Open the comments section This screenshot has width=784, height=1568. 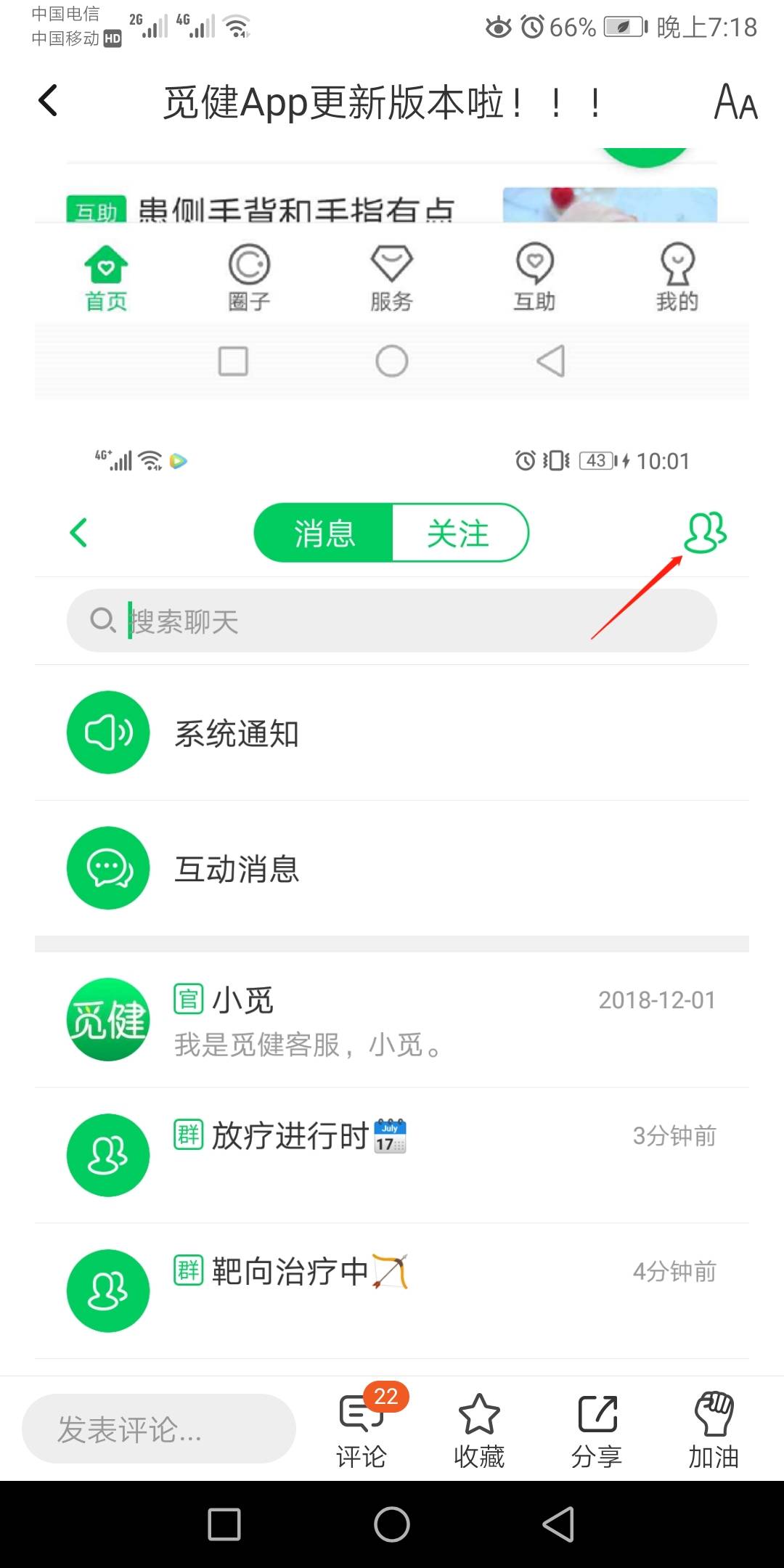[x=362, y=1429]
